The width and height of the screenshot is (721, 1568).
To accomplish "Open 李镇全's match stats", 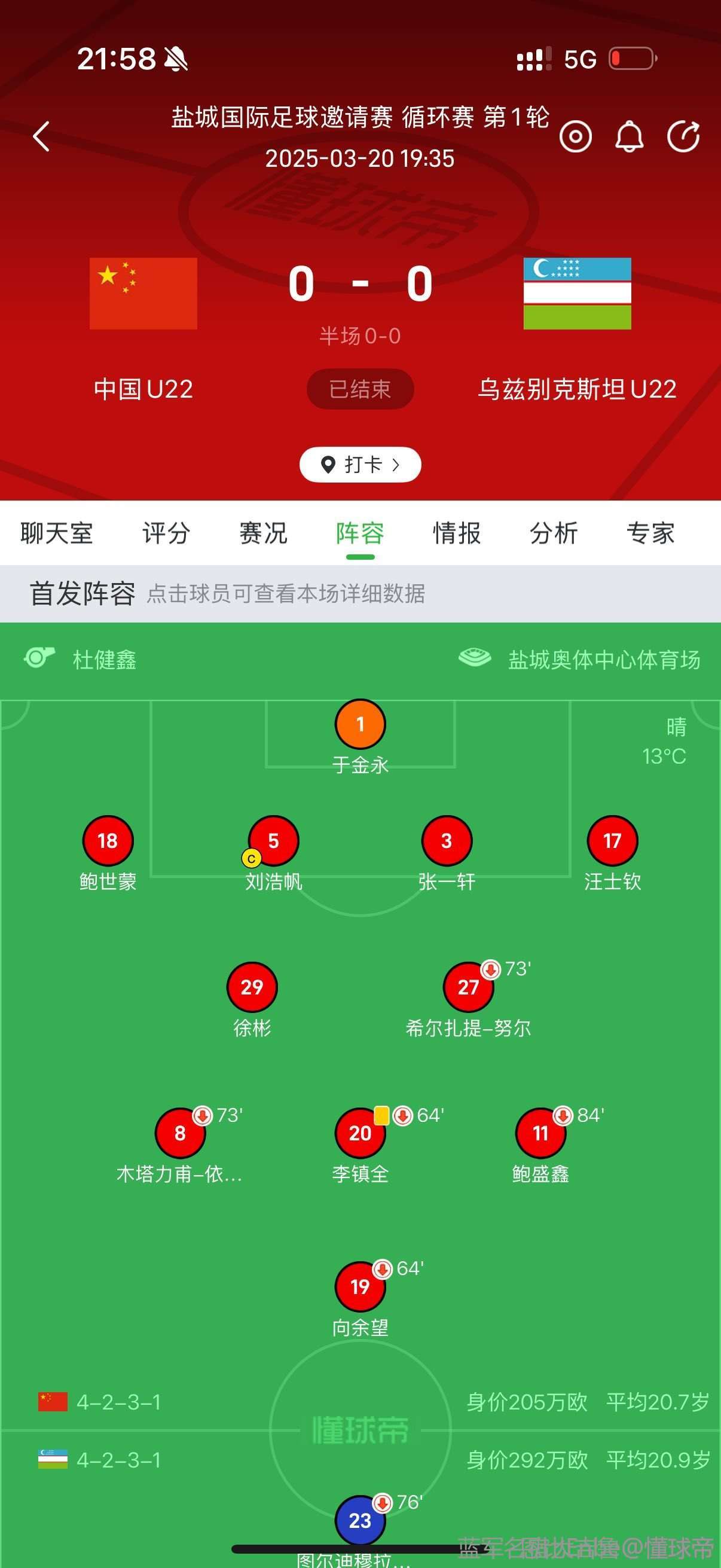I will pos(360,1133).
